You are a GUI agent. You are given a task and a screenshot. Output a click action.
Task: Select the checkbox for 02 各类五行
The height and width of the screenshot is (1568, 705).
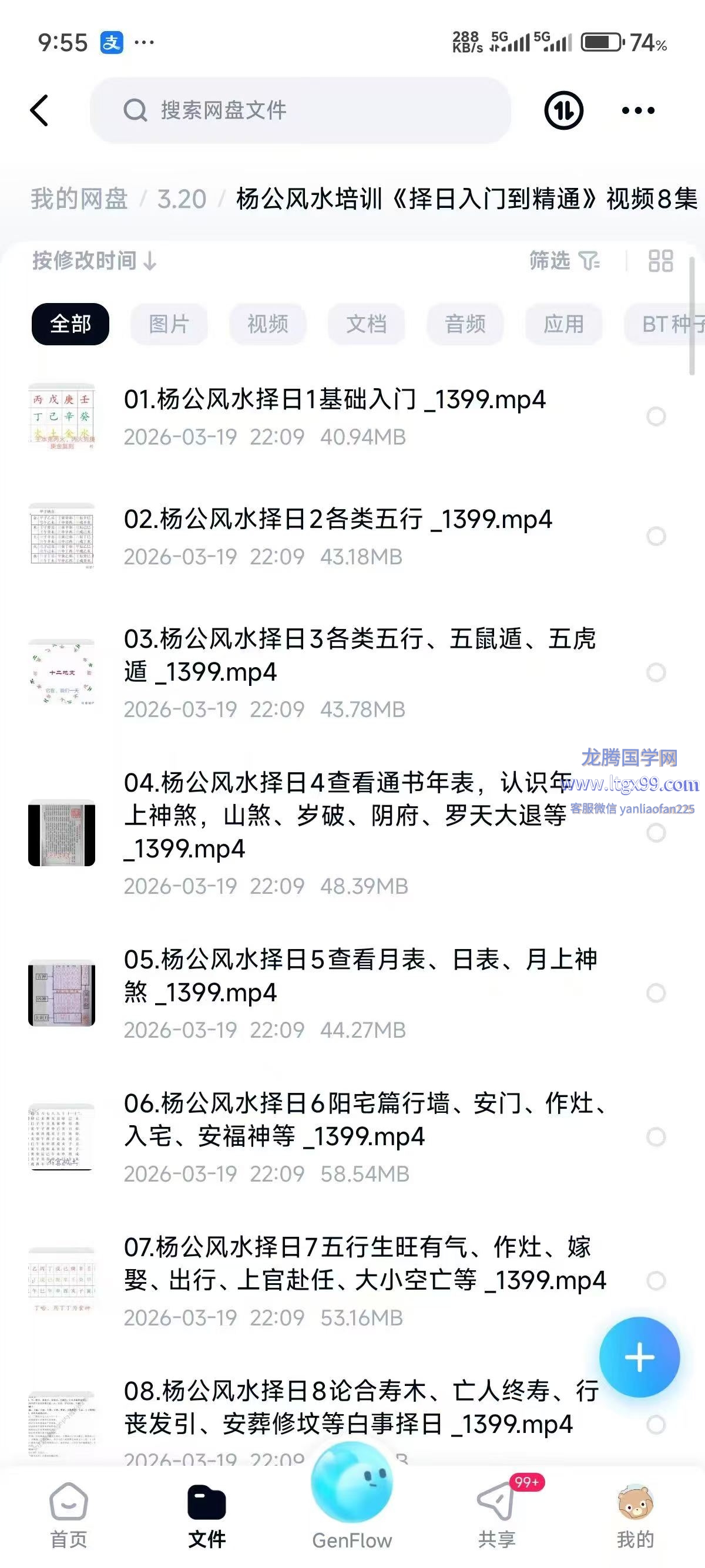[x=656, y=536]
